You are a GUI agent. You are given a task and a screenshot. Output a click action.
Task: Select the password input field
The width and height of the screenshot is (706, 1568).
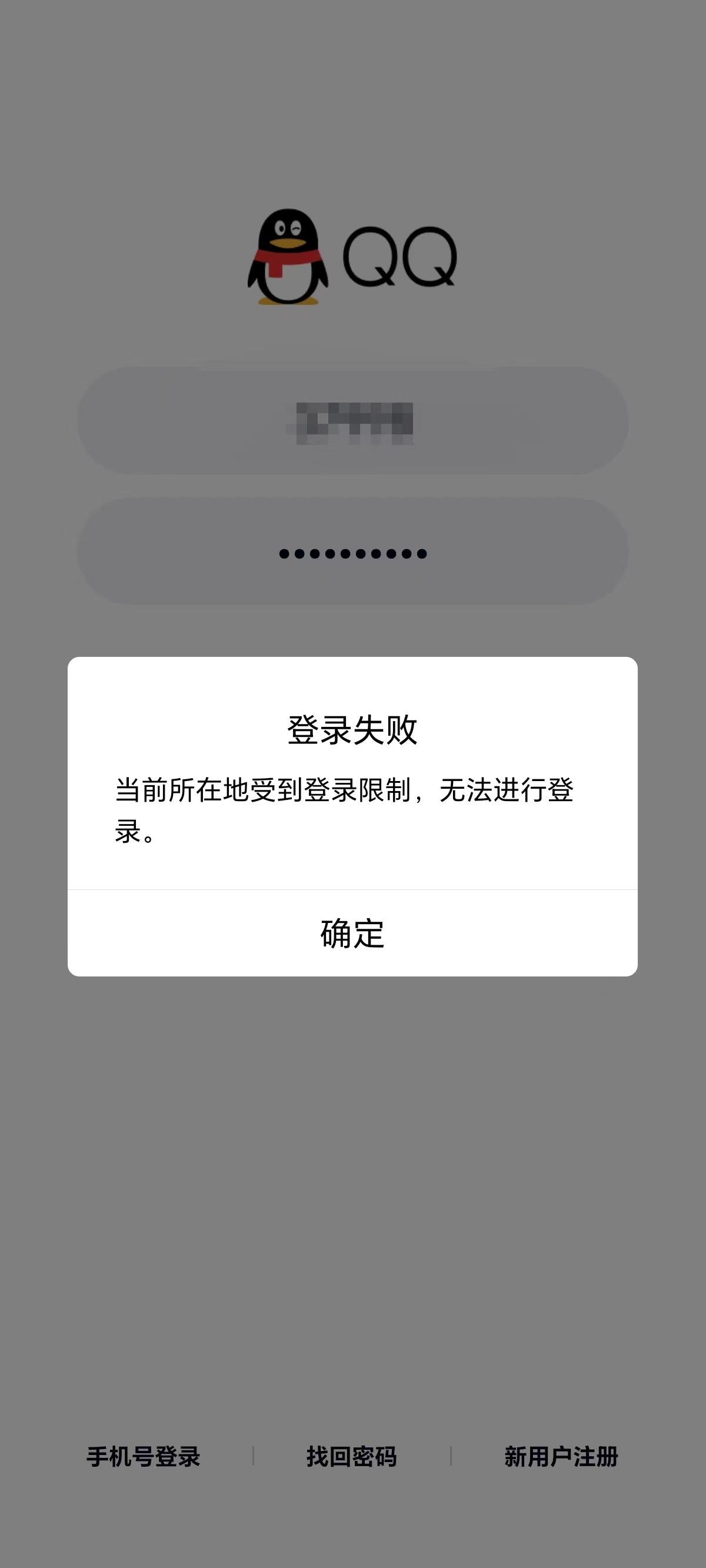coord(352,552)
